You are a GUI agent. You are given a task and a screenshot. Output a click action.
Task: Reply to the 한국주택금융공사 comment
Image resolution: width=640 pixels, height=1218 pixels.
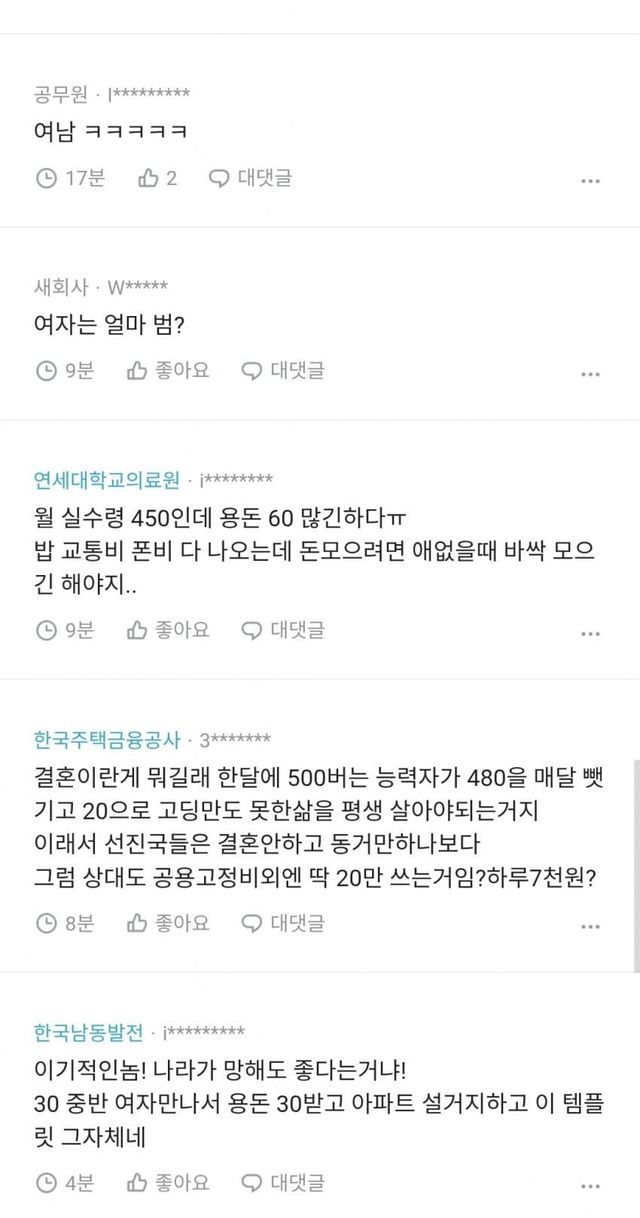pyautogui.click(x=283, y=923)
